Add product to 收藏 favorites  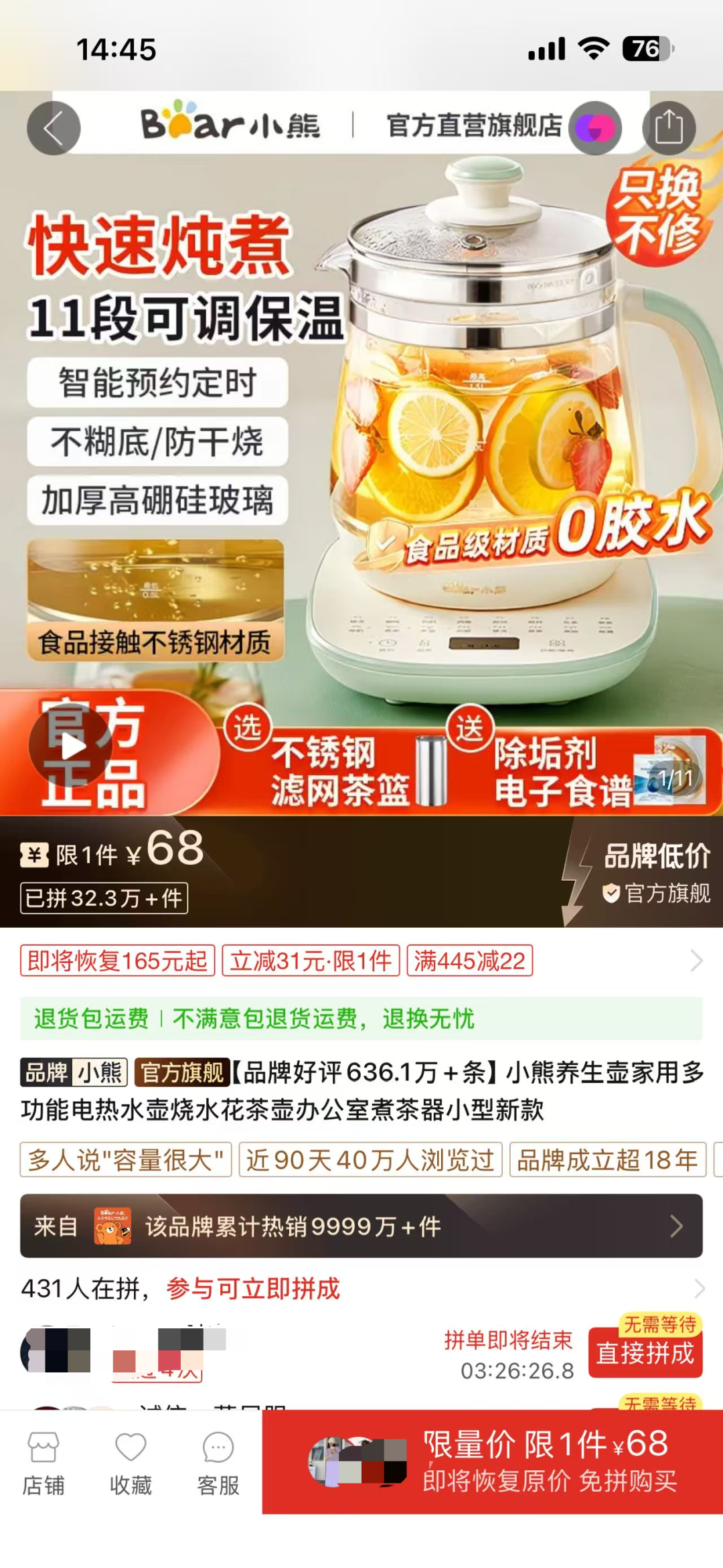(x=131, y=1463)
